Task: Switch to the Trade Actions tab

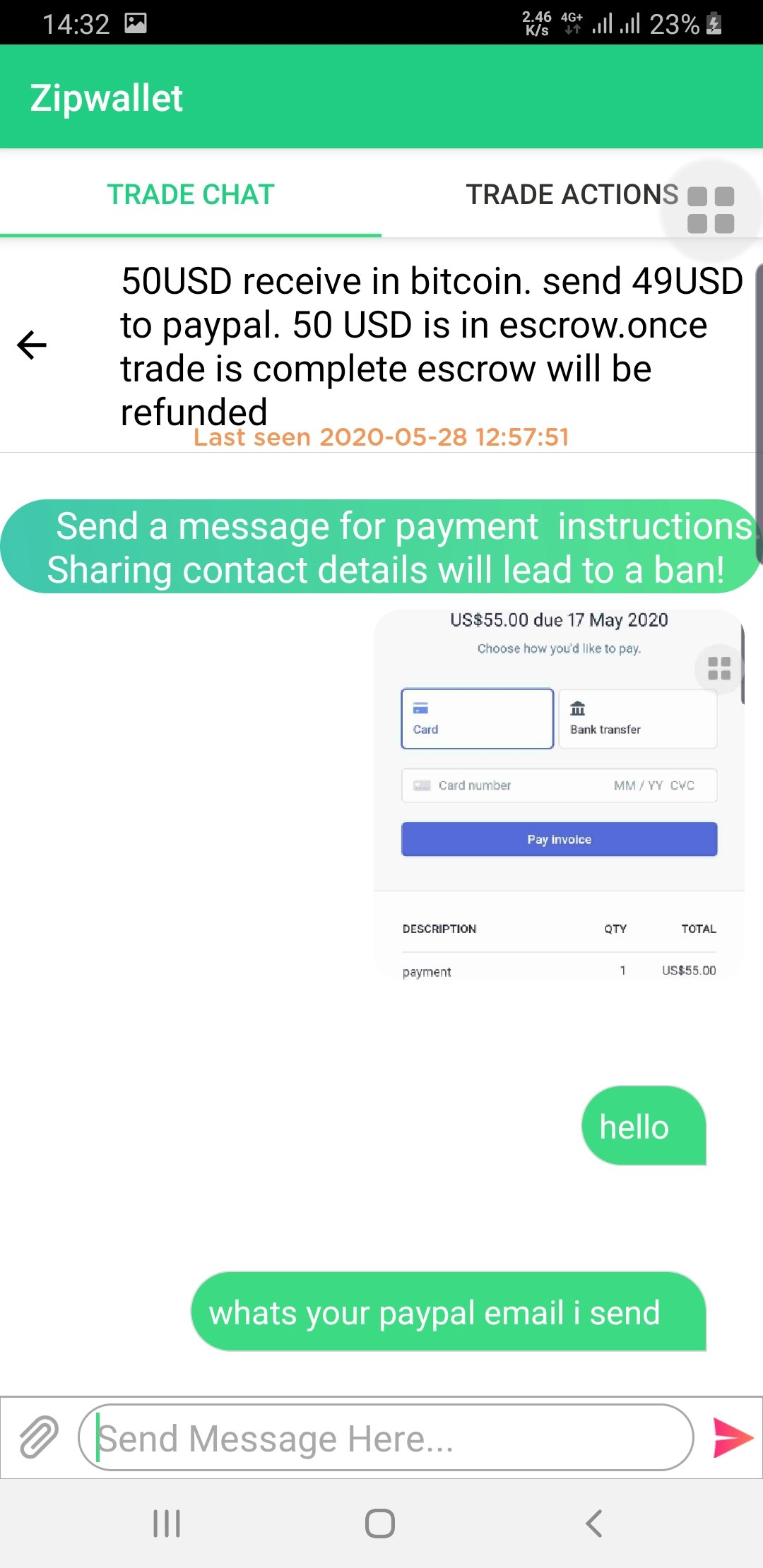Action: [572, 194]
